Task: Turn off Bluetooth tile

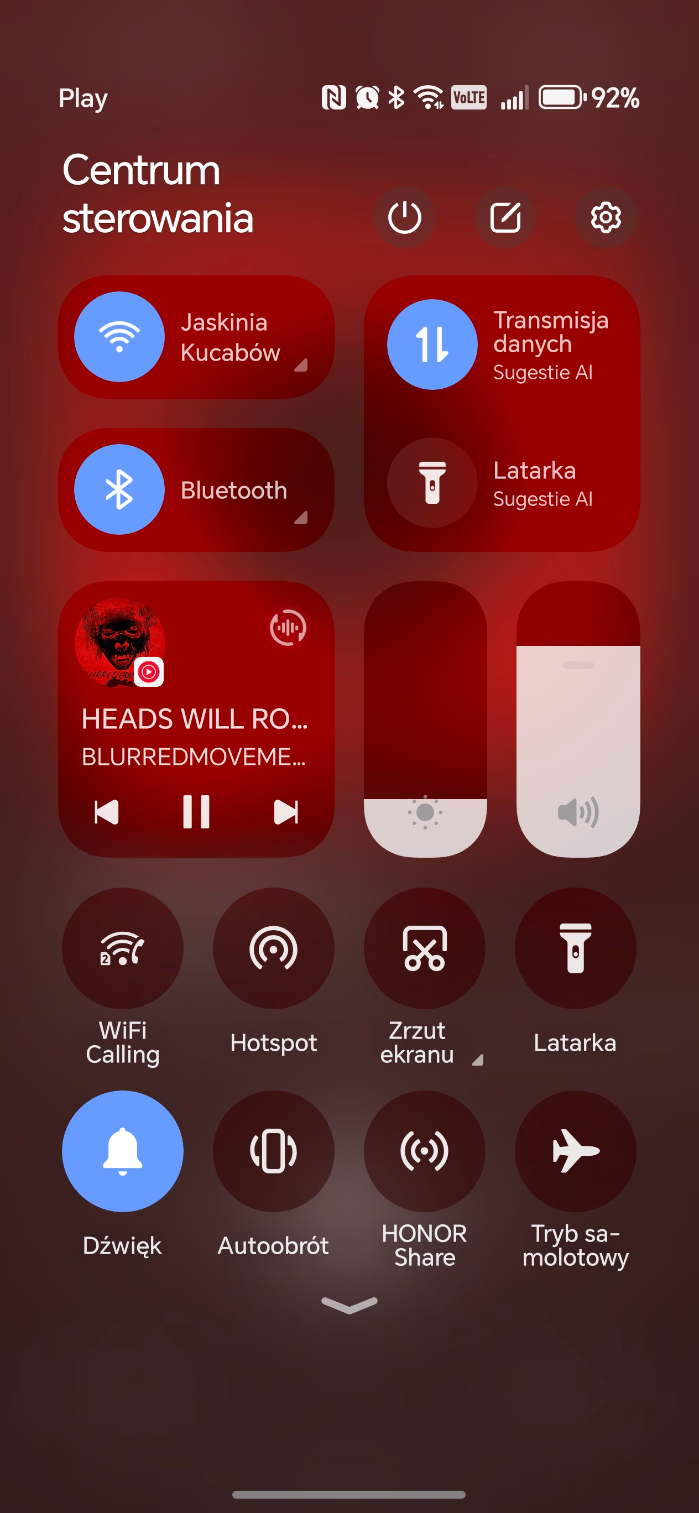Action: (119, 490)
